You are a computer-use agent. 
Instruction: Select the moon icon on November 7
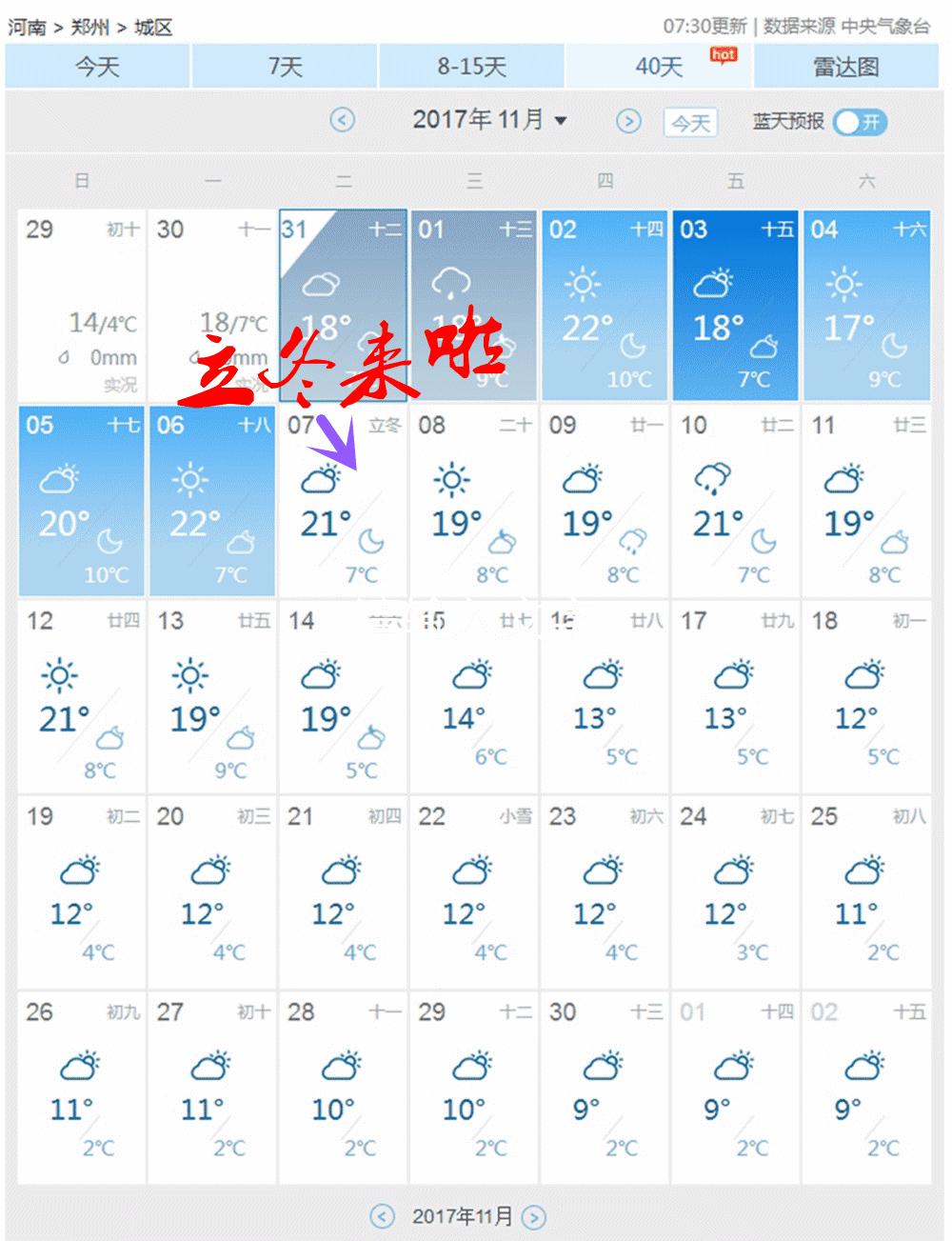point(372,543)
